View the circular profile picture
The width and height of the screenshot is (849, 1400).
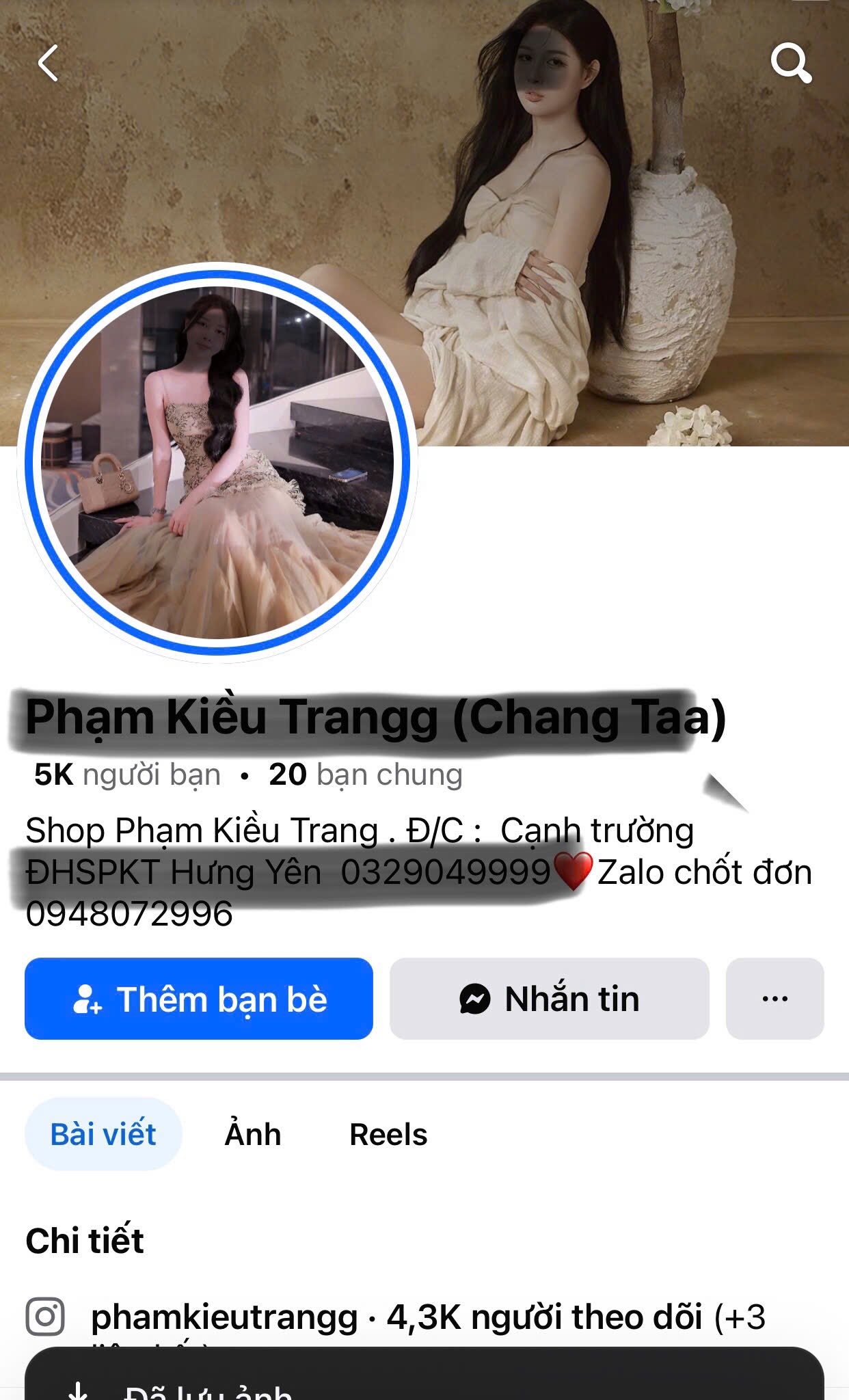pyautogui.click(x=217, y=463)
